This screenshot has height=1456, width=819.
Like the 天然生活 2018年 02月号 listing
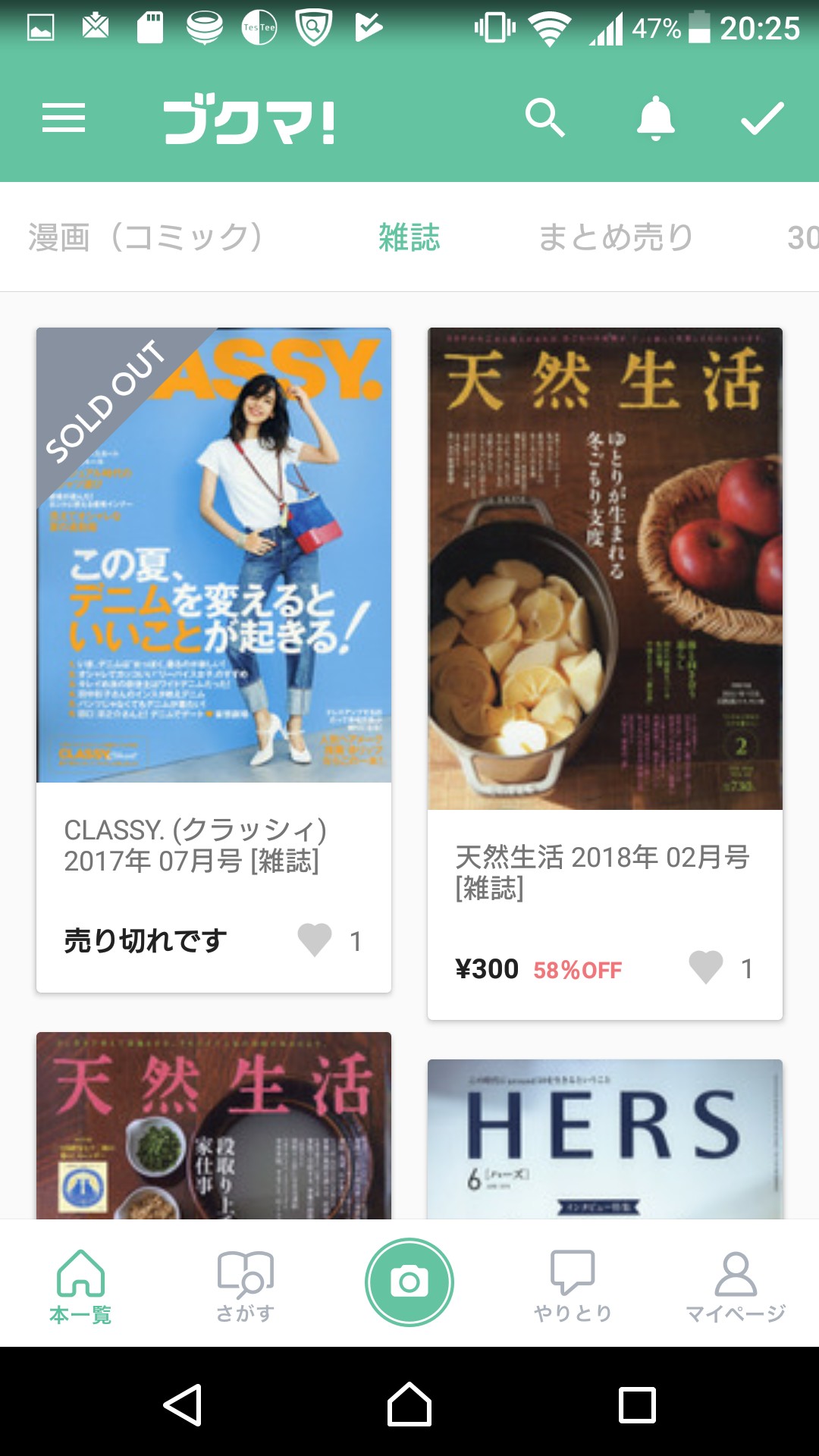click(706, 968)
